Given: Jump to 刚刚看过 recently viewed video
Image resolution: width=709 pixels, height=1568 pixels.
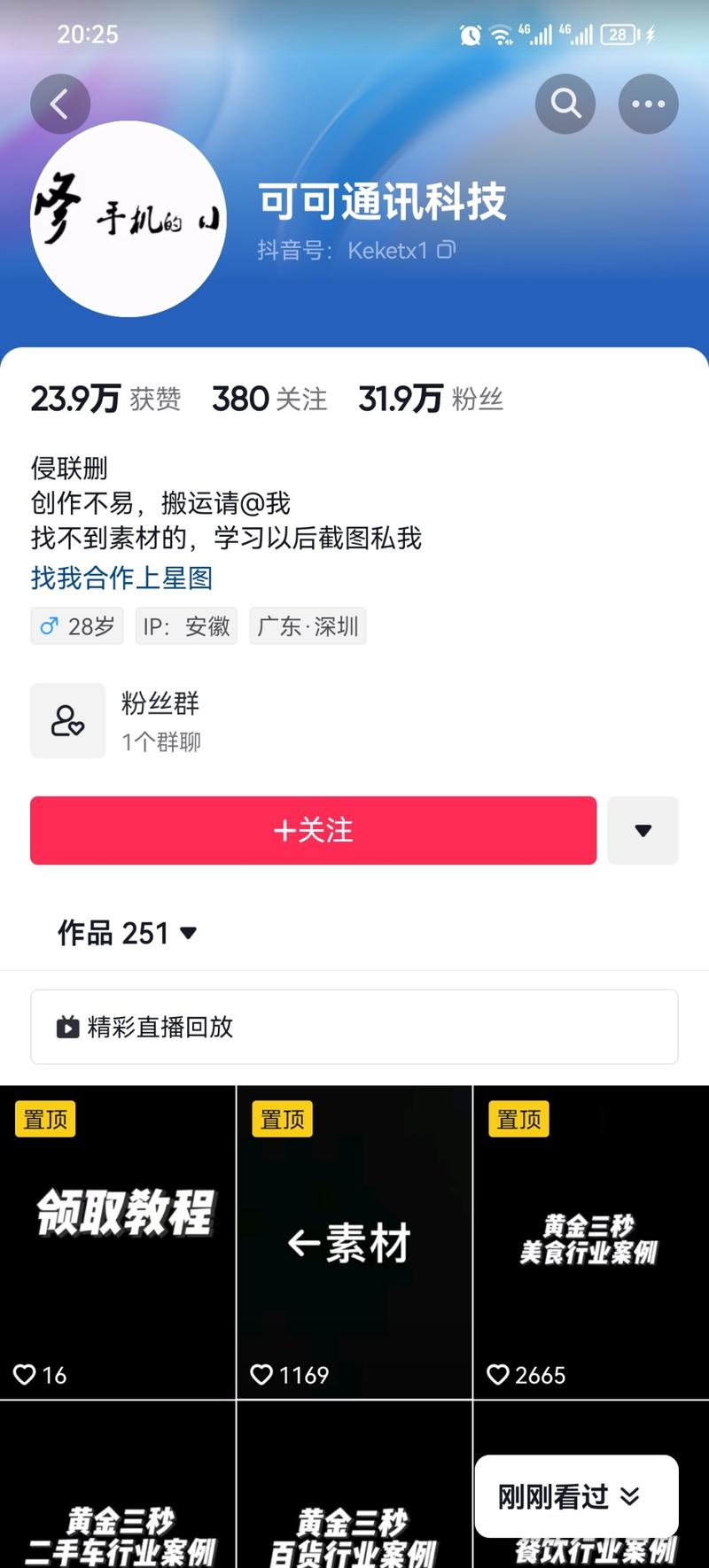Looking at the screenshot, I should (x=577, y=1496).
